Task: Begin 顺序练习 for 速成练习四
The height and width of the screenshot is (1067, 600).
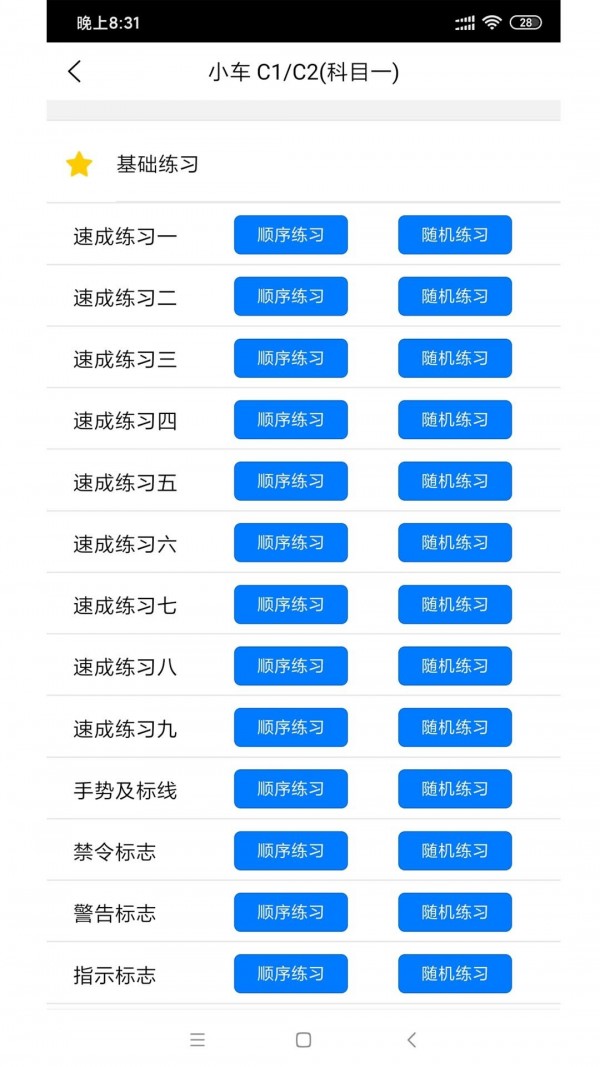Action: point(291,420)
